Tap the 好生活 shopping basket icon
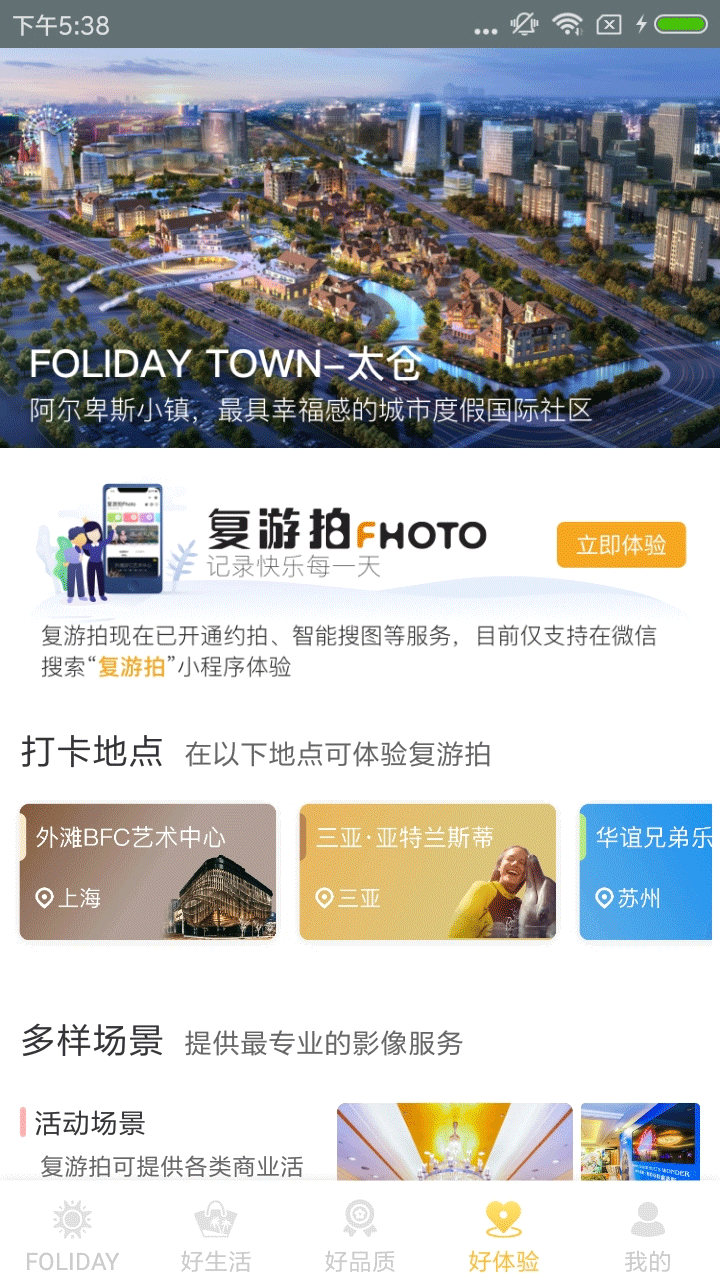Screen dimensions: 720x1280 [x=215, y=1218]
